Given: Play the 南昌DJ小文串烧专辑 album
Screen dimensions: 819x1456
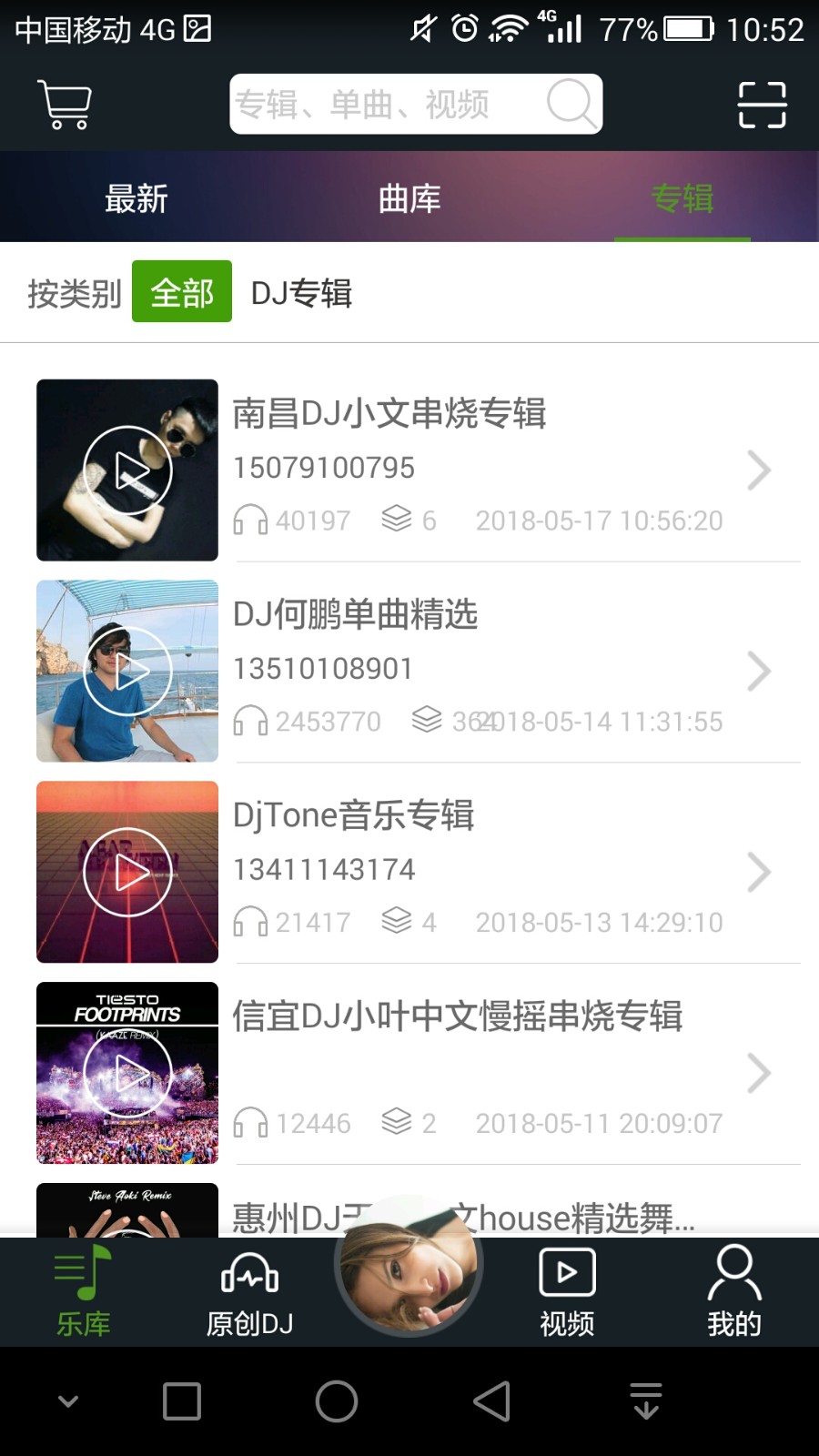Looking at the screenshot, I should (126, 470).
